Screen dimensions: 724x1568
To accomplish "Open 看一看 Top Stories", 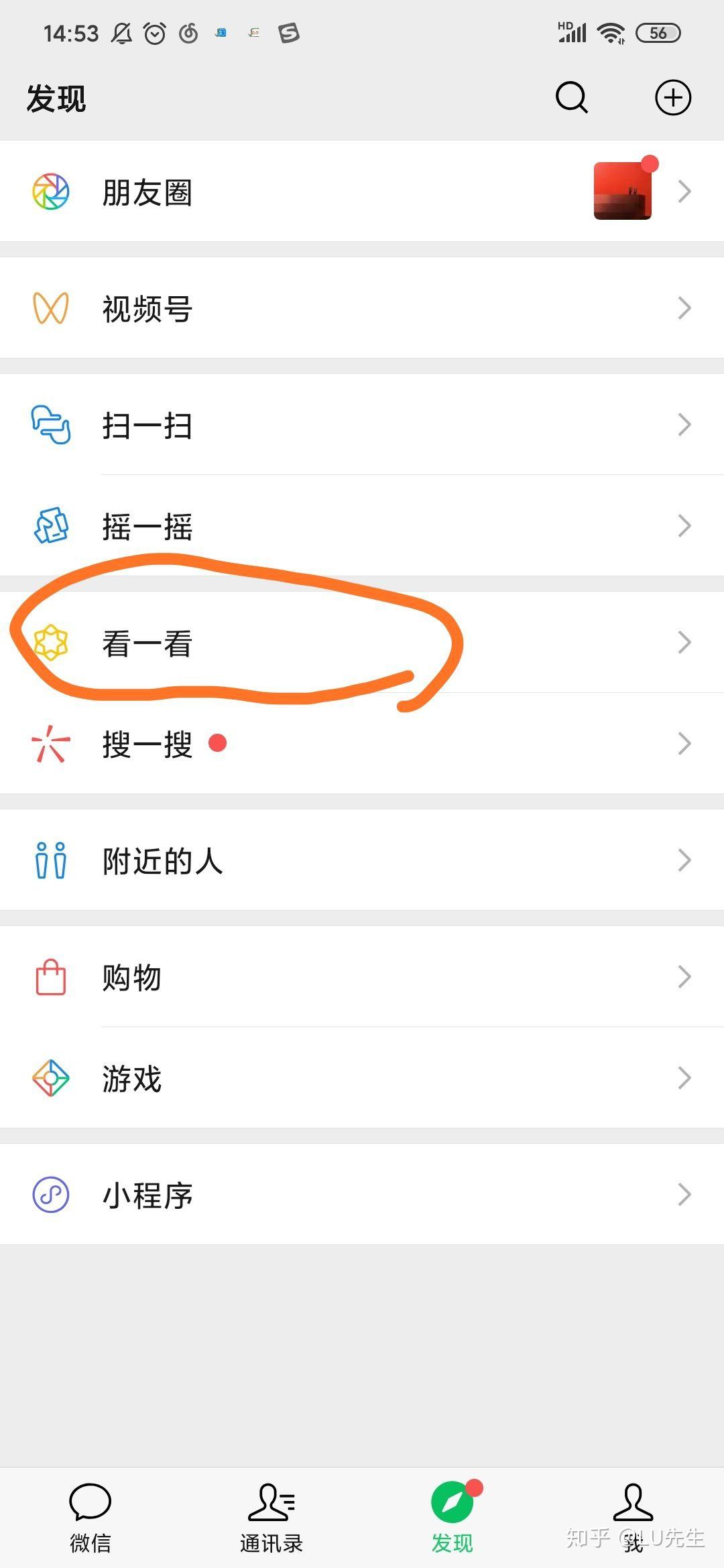I will click(x=362, y=643).
